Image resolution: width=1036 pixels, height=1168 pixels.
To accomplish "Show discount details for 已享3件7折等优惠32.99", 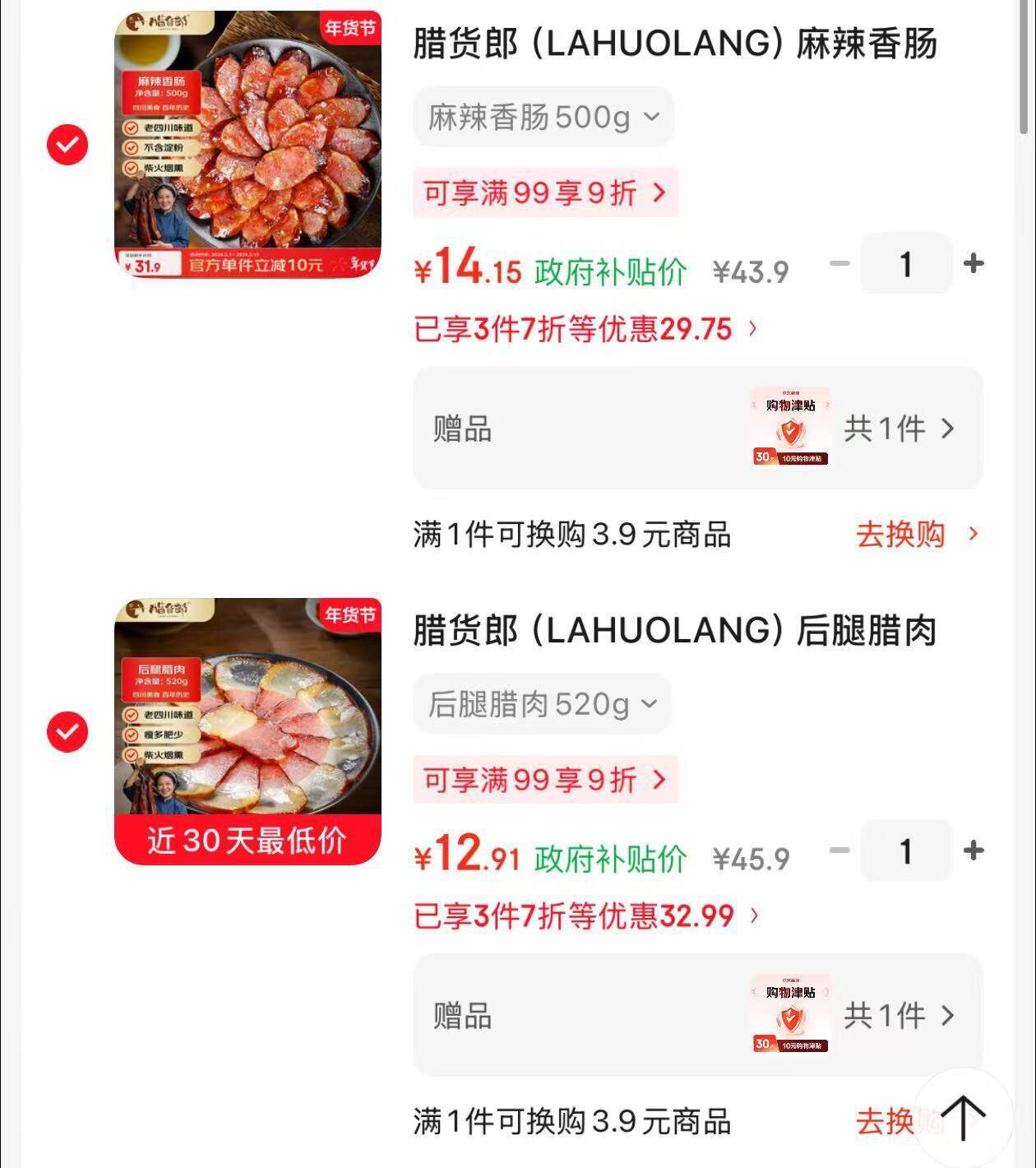I will (x=585, y=915).
